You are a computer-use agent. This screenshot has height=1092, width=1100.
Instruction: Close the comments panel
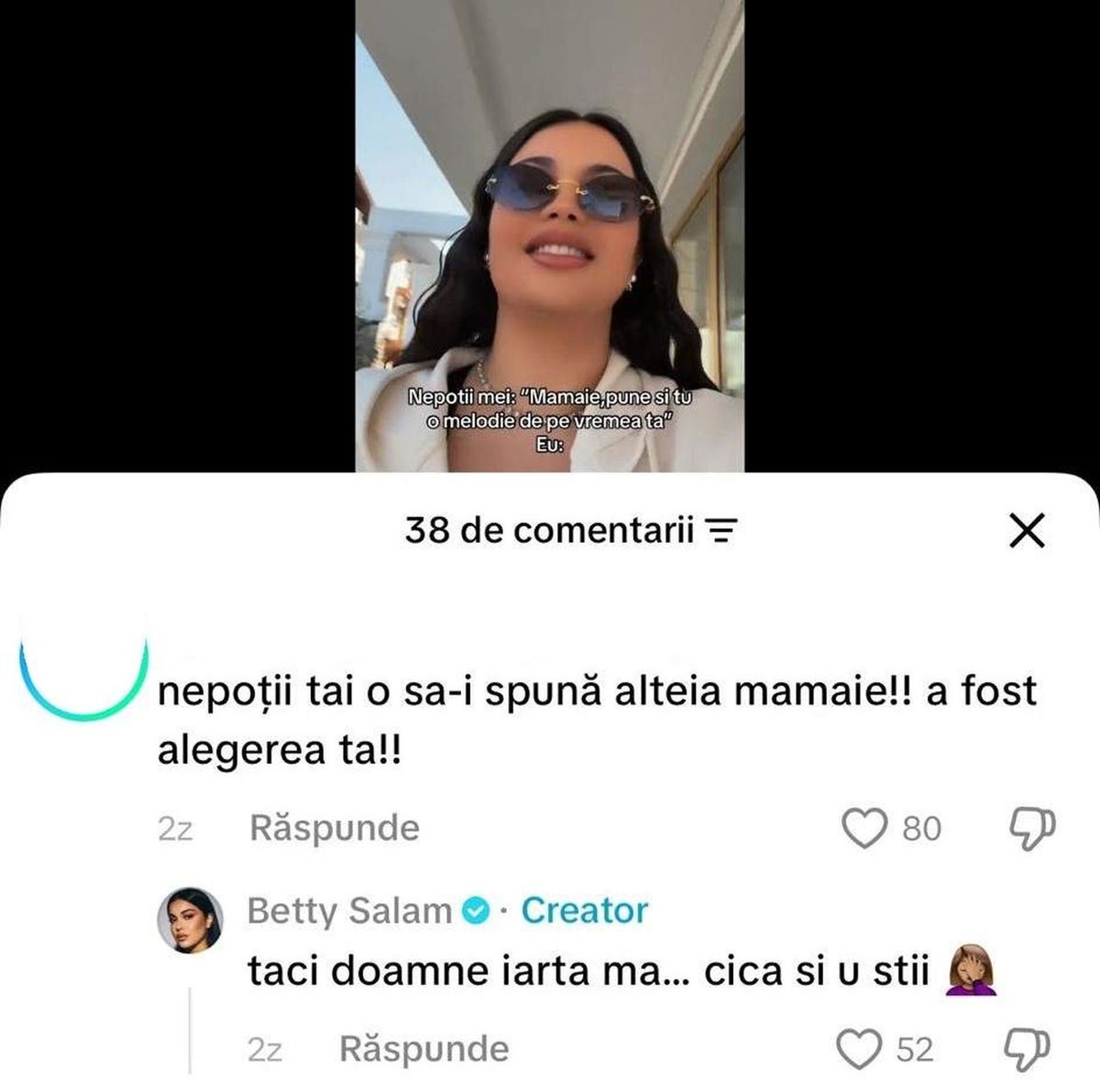(x=1027, y=530)
